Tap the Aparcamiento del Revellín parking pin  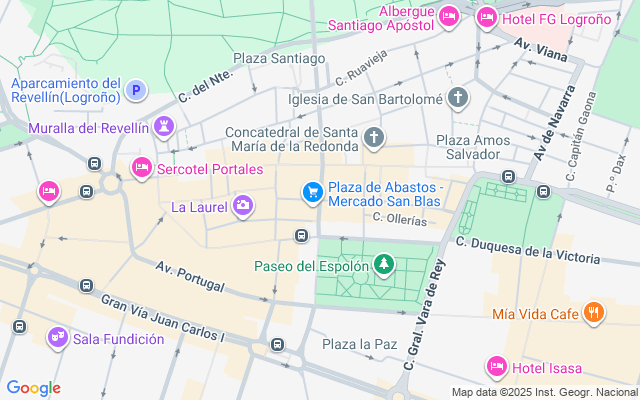tap(137, 92)
